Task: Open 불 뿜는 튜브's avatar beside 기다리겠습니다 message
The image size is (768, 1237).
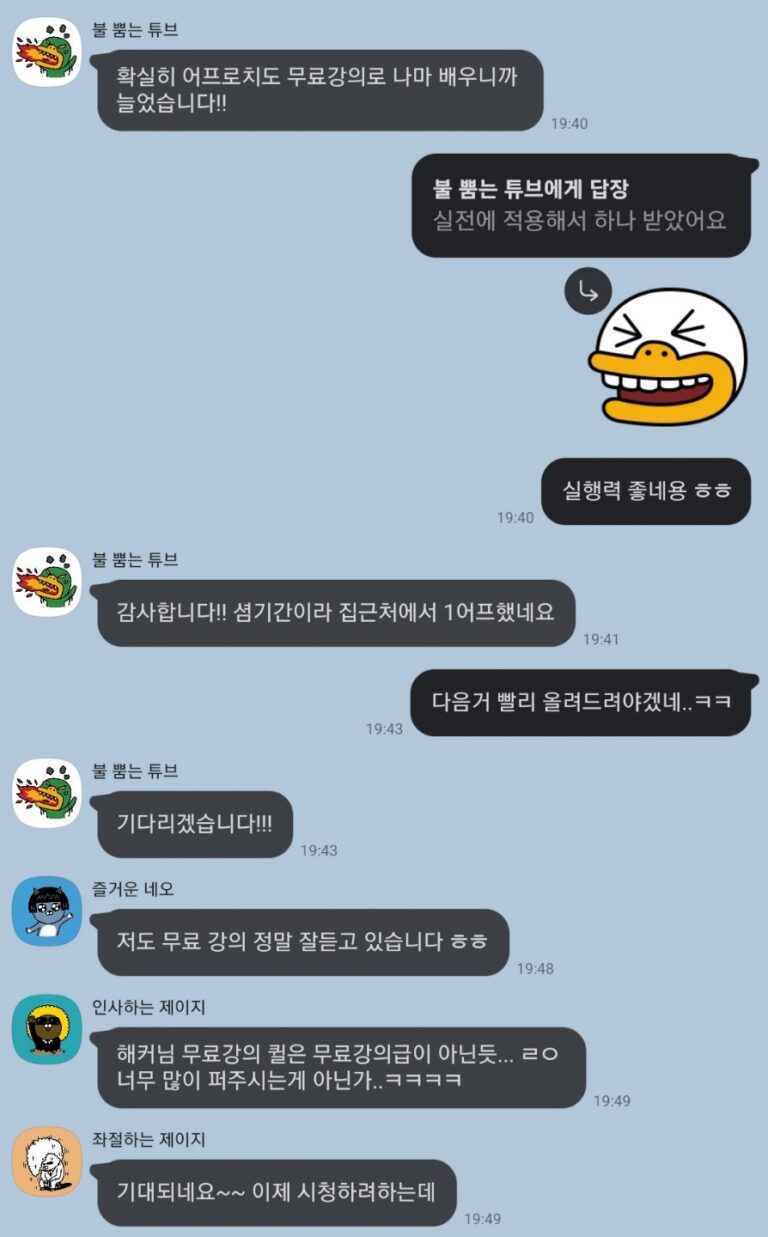Action: [x=47, y=792]
